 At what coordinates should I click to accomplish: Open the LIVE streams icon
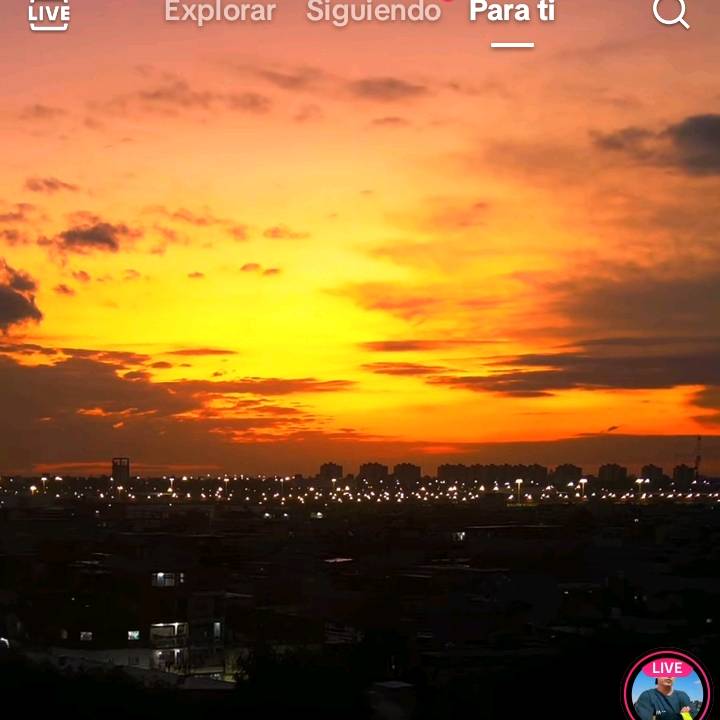(48, 13)
